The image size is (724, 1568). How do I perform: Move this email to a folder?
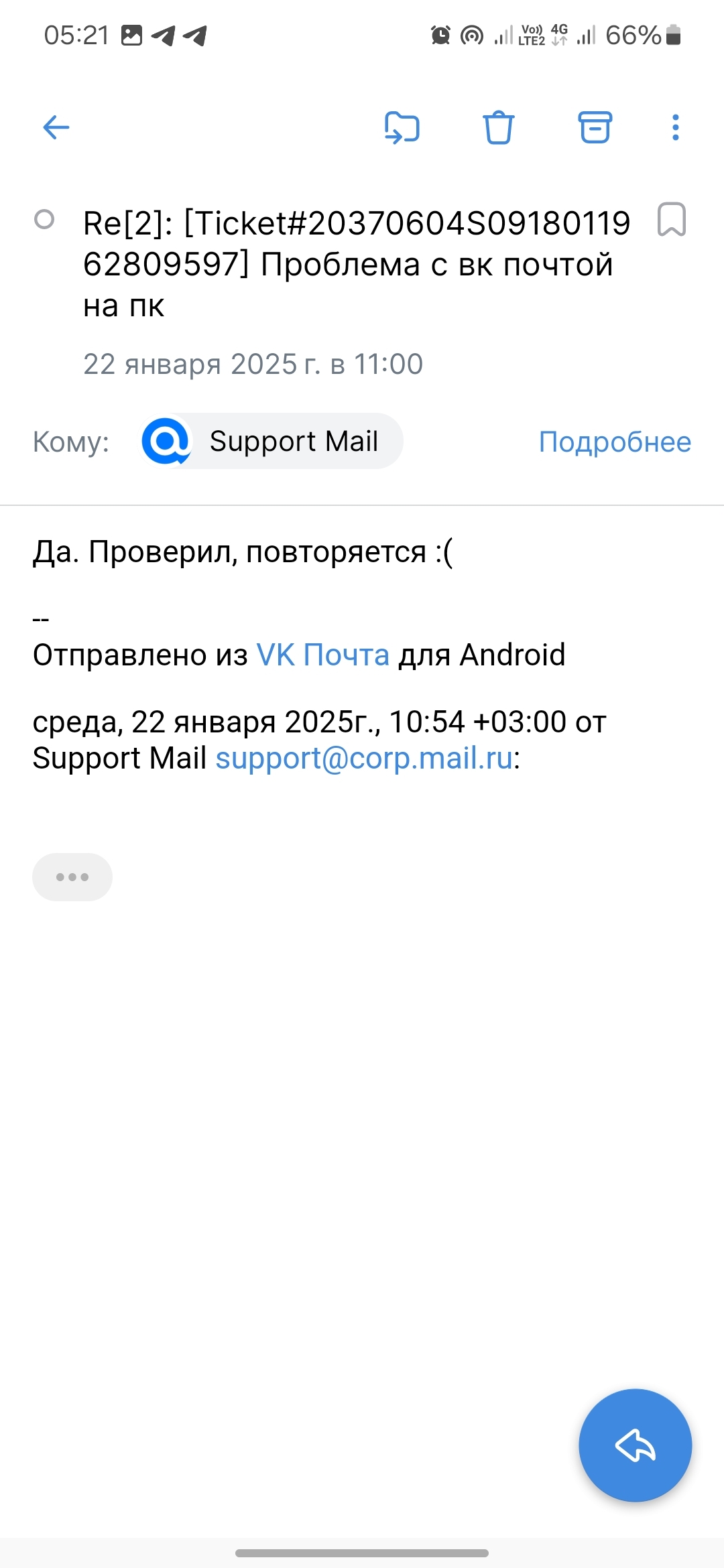click(x=402, y=127)
